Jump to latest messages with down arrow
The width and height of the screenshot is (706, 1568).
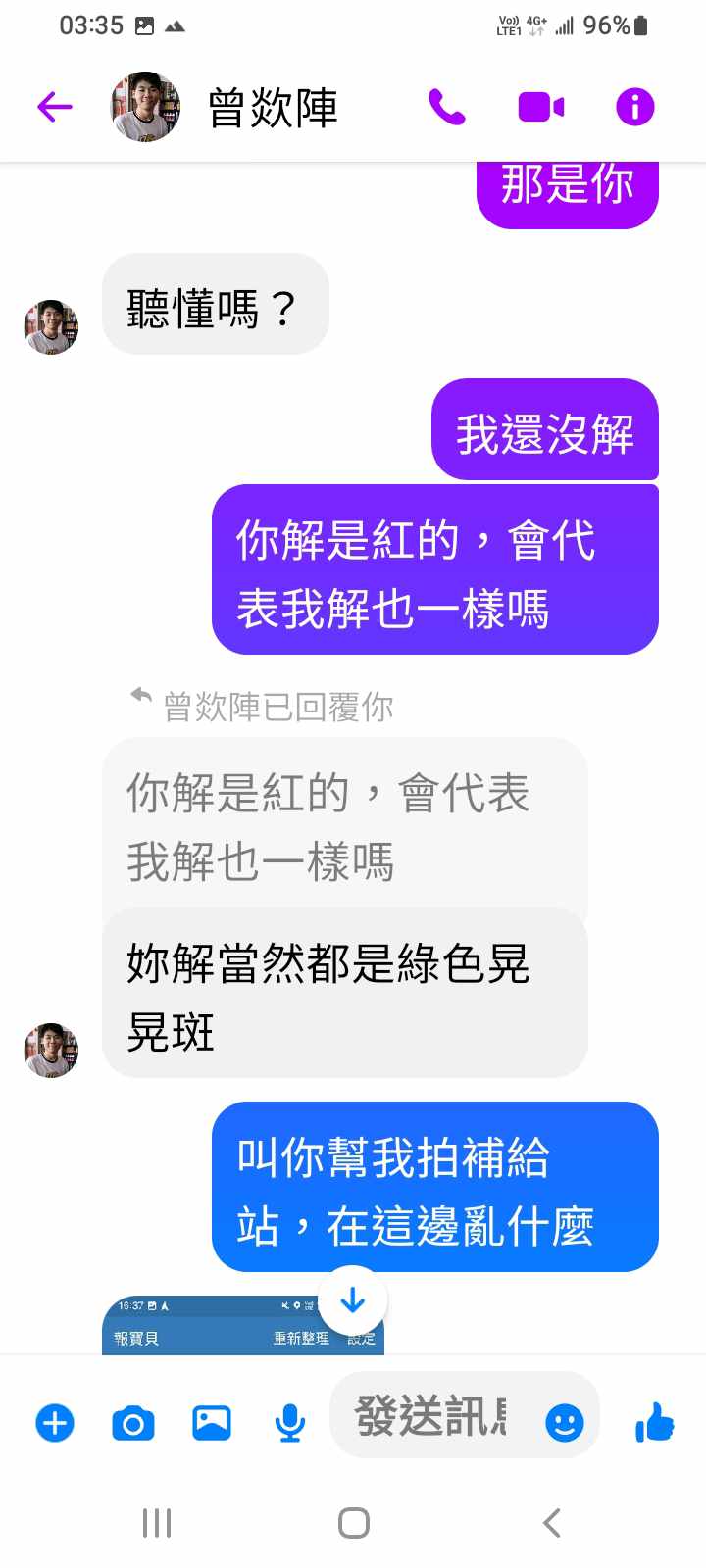tap(353, 1300)
